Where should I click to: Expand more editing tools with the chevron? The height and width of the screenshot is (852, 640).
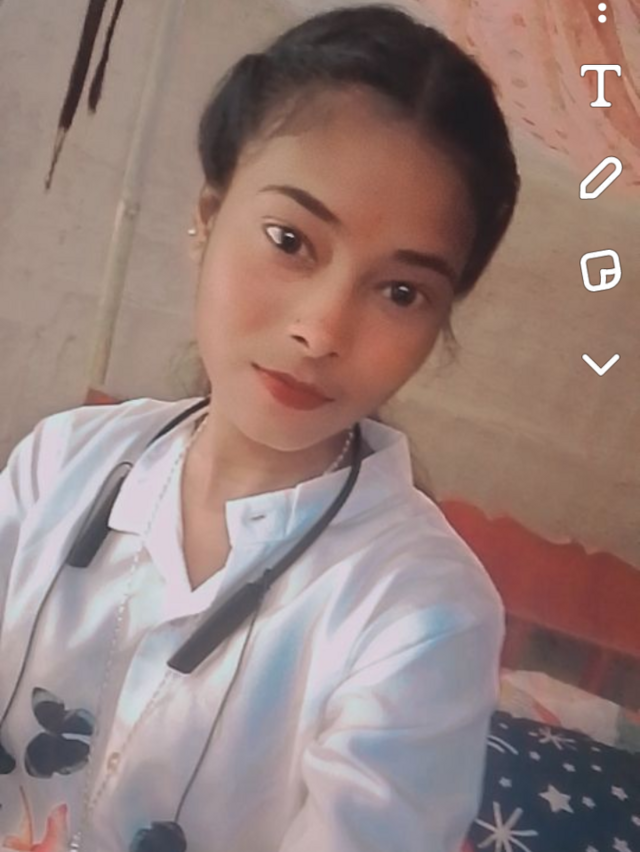click(600, 364)
